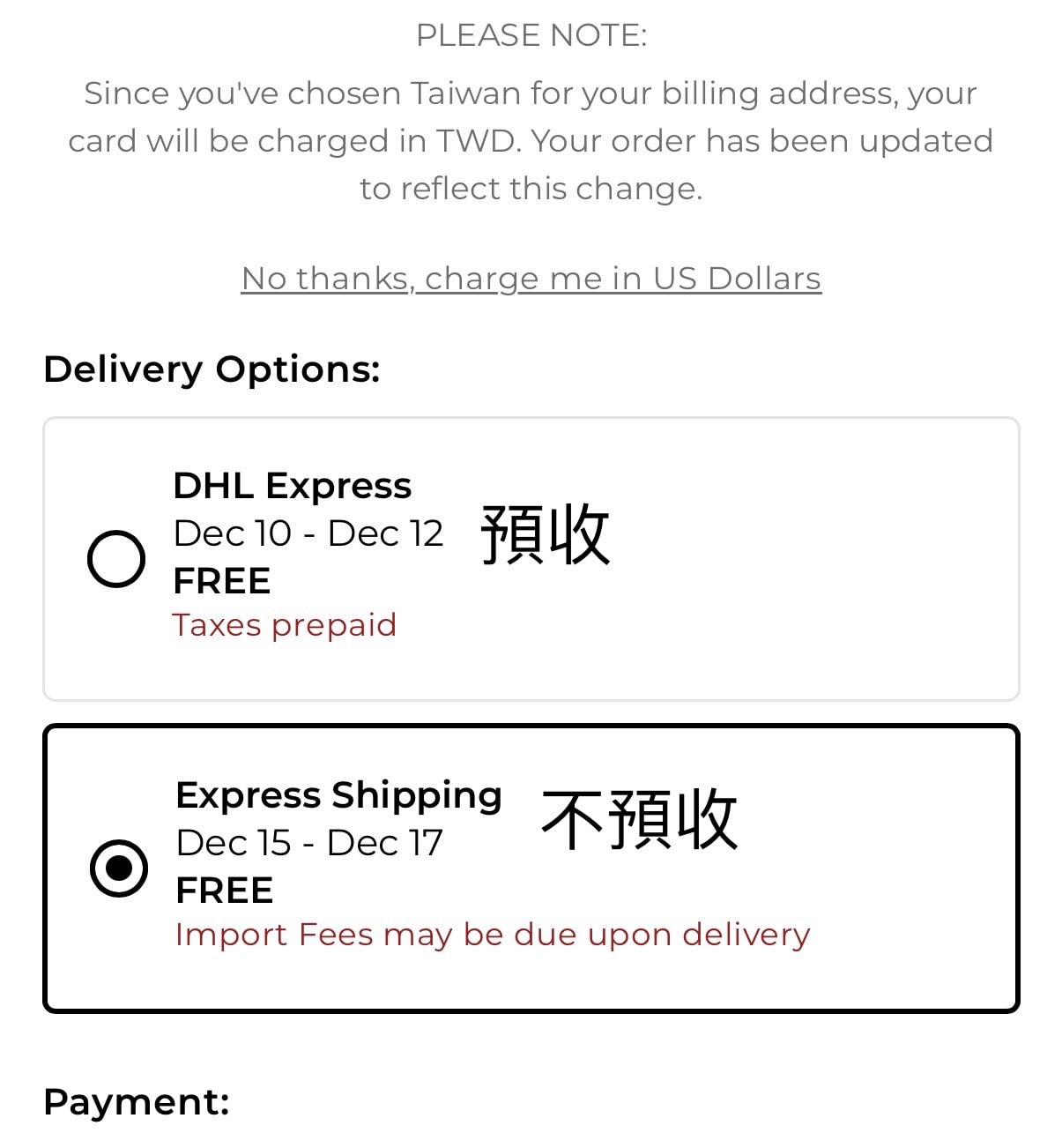Image resolution: width=1062 pixels, height=1148 pixels.
Task: Click the Delivery Options heading
Action: (212, 369)
